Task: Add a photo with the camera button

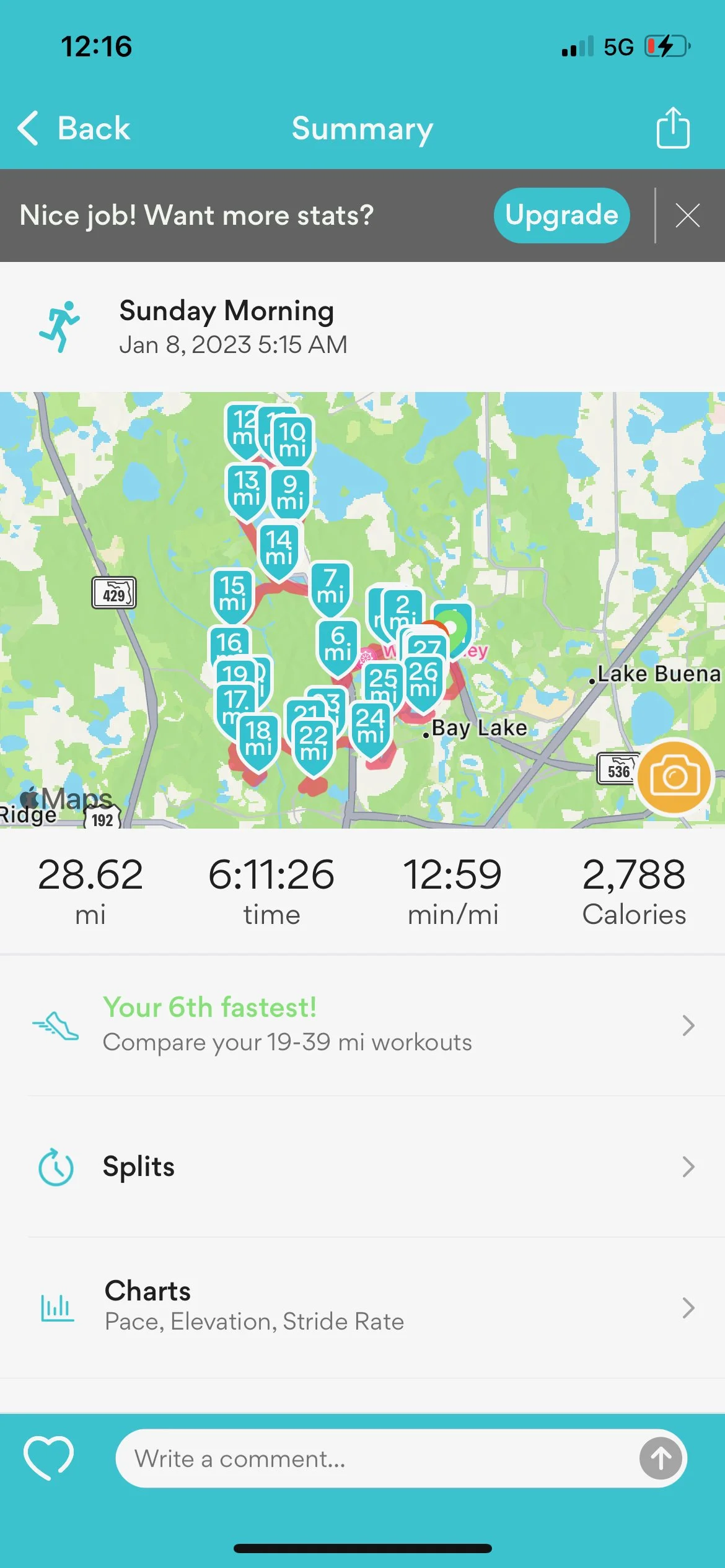Action: pos(675,776)
